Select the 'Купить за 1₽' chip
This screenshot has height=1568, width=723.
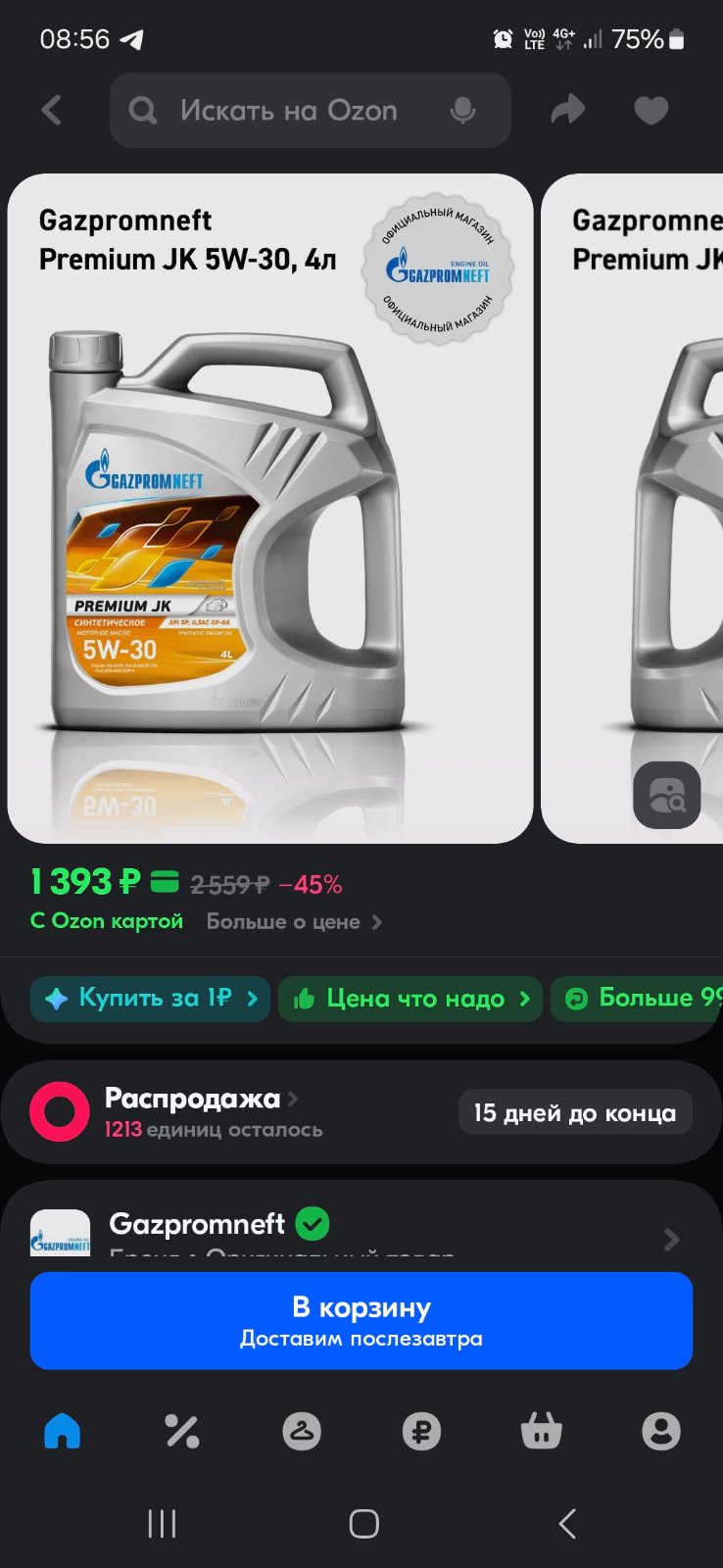click(x=150, y=999)
